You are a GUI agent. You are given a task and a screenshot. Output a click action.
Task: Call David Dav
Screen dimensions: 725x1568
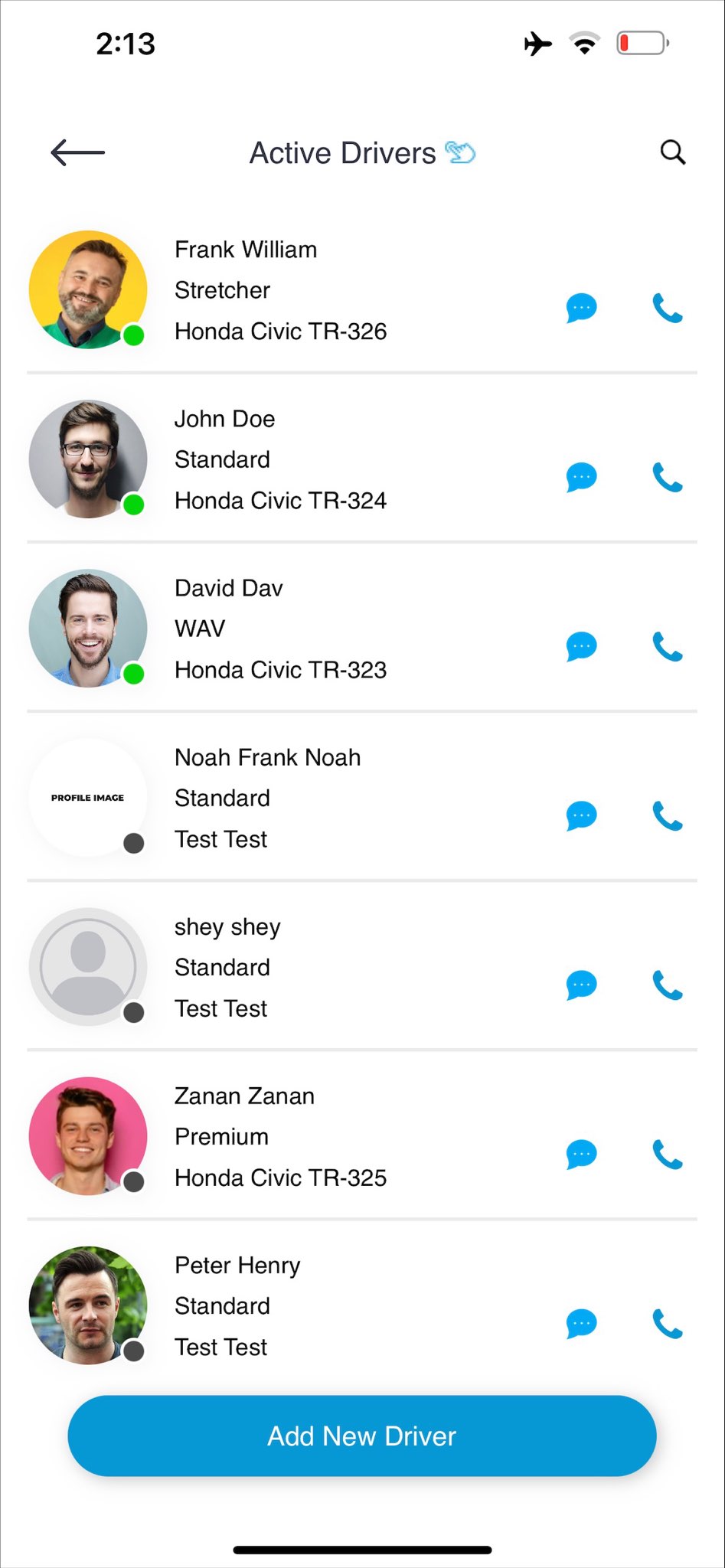click(x=668, y=646)
